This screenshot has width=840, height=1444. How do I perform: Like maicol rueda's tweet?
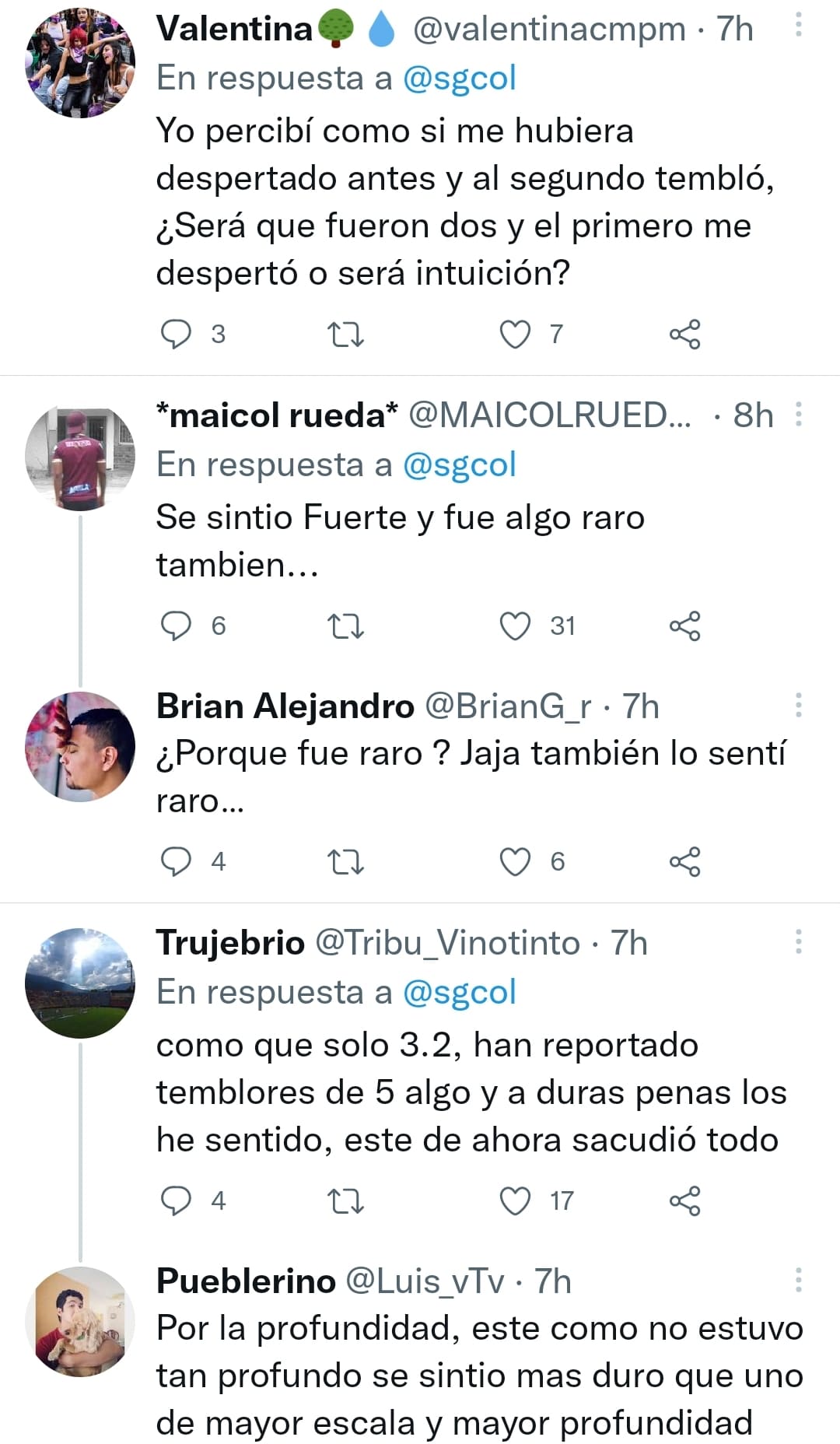point(515,626)
